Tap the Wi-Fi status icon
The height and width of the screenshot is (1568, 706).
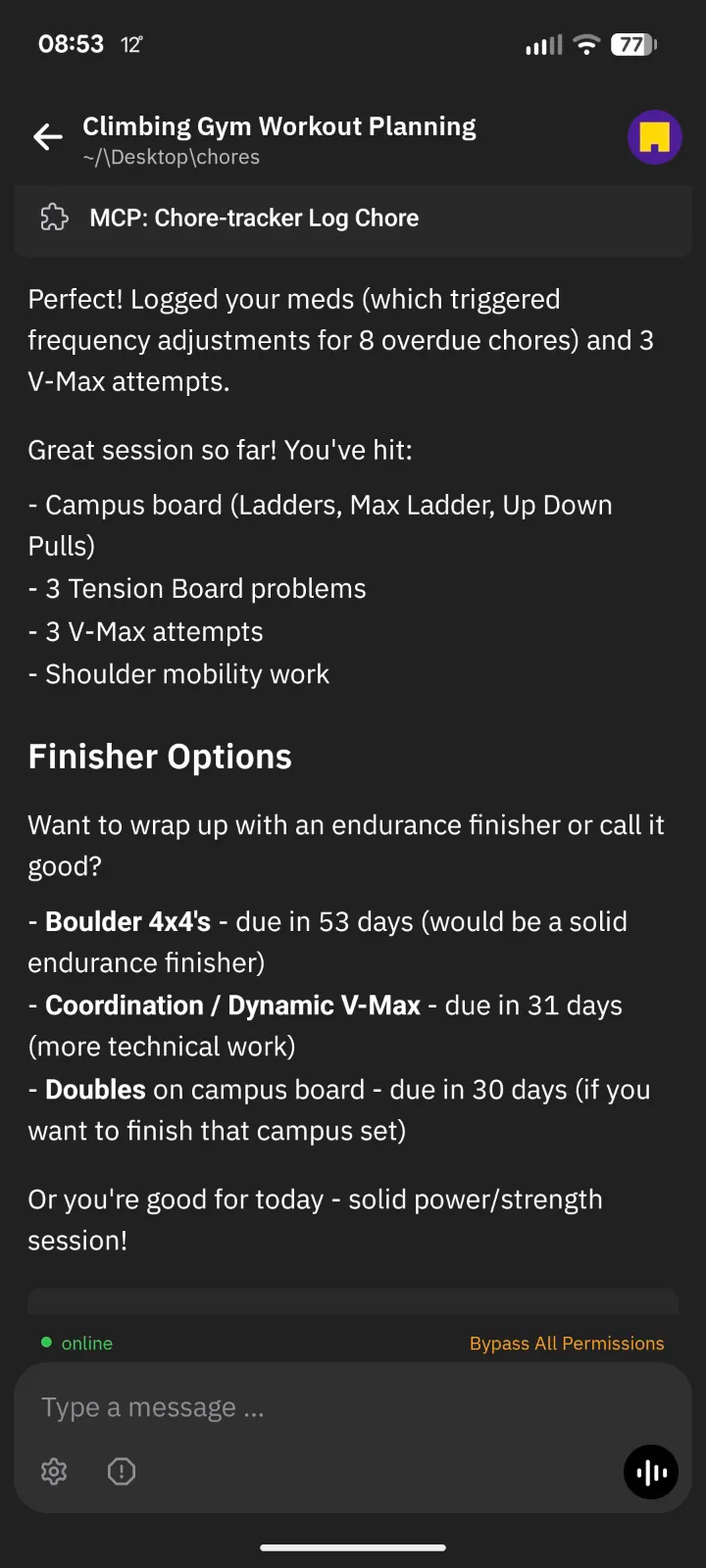[x=585, y=44]
